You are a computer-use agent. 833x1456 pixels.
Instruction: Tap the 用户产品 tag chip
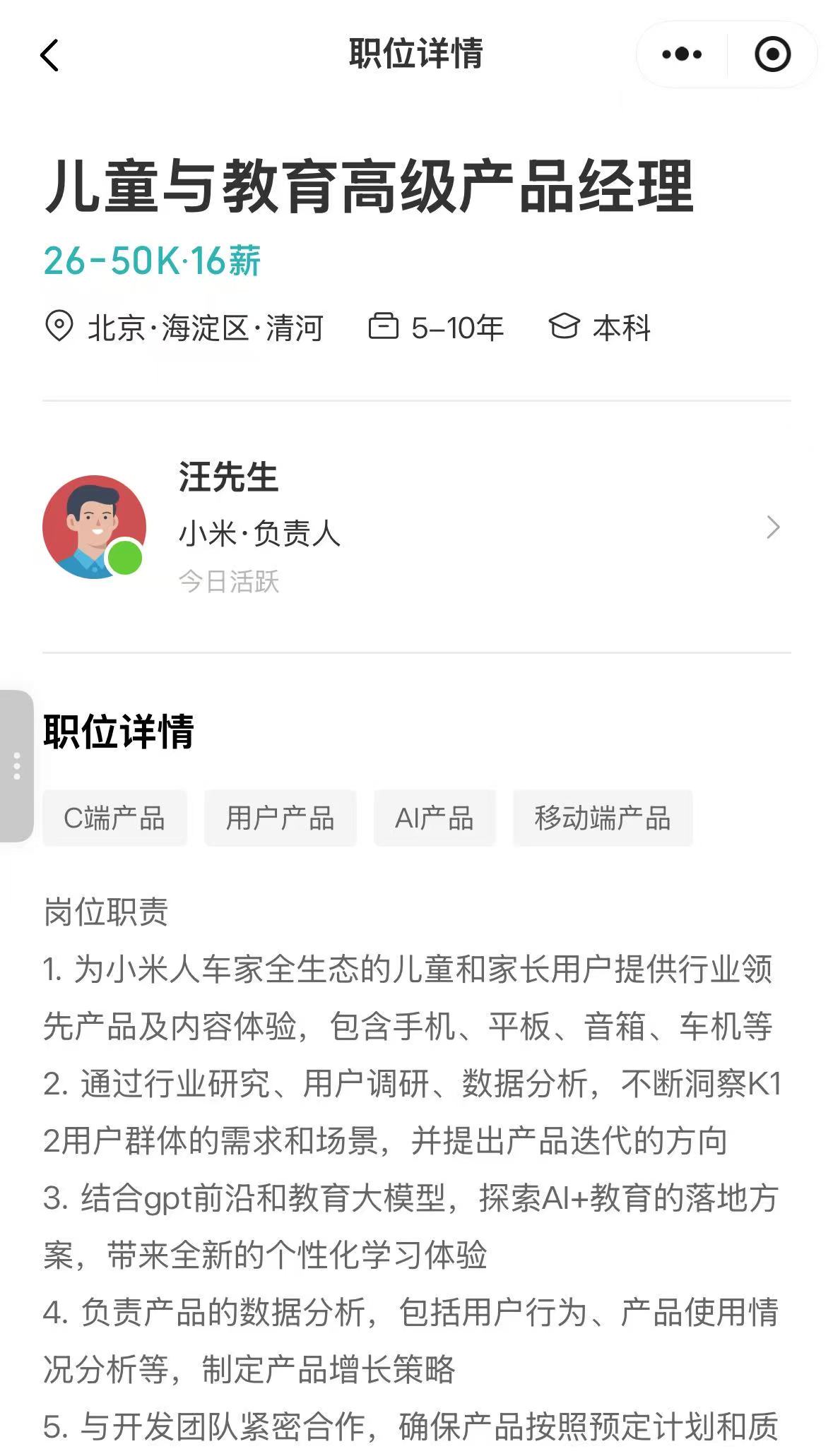click(x=280, y=818)
